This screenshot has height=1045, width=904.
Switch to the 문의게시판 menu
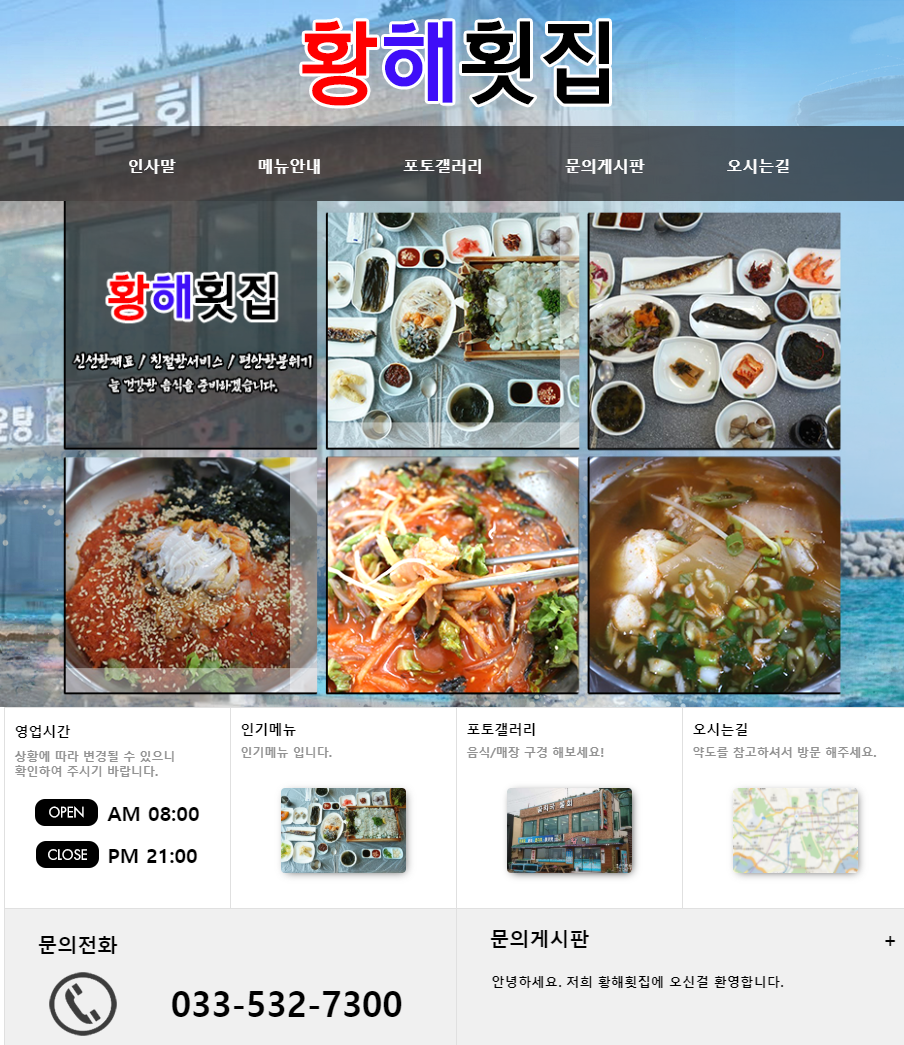605,166
